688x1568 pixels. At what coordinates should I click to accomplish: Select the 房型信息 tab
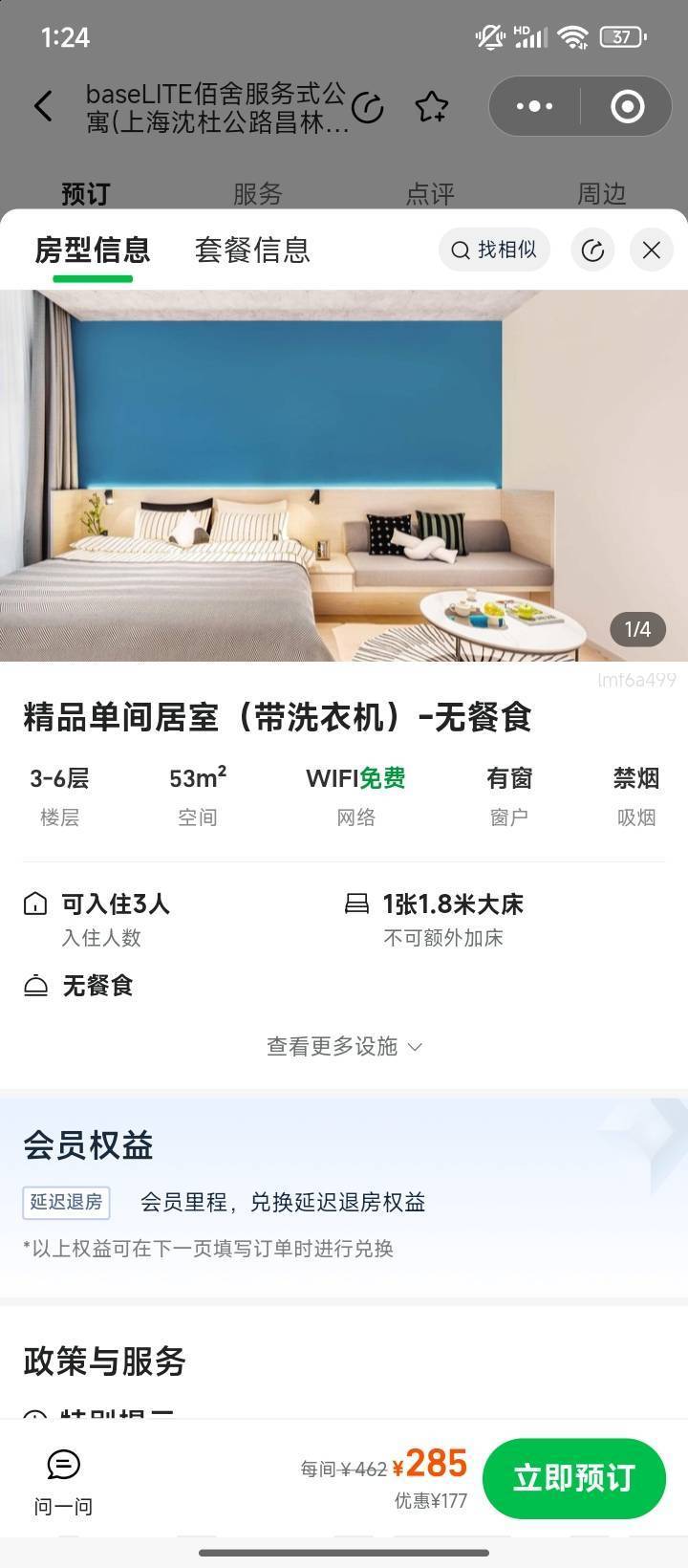(93, 250)
